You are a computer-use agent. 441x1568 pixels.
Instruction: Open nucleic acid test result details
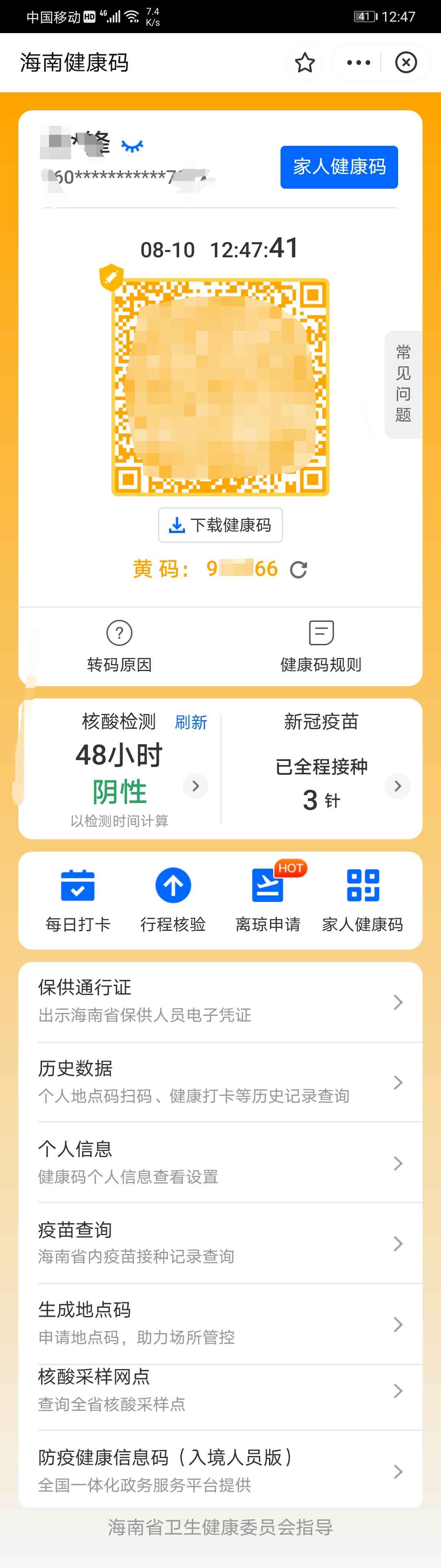pyautogui.click(x=195, y=786)
